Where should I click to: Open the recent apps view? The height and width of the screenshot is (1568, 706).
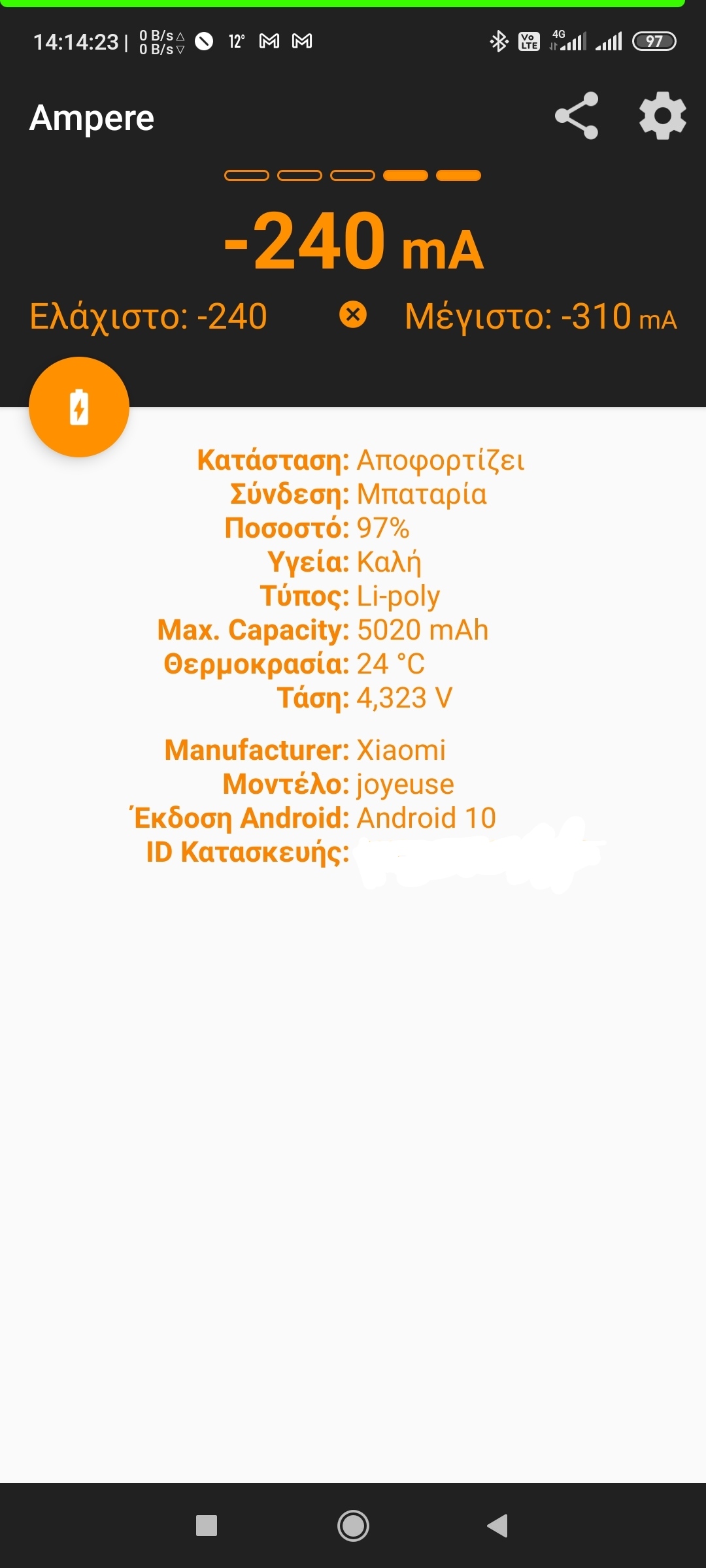point(207,1526)
